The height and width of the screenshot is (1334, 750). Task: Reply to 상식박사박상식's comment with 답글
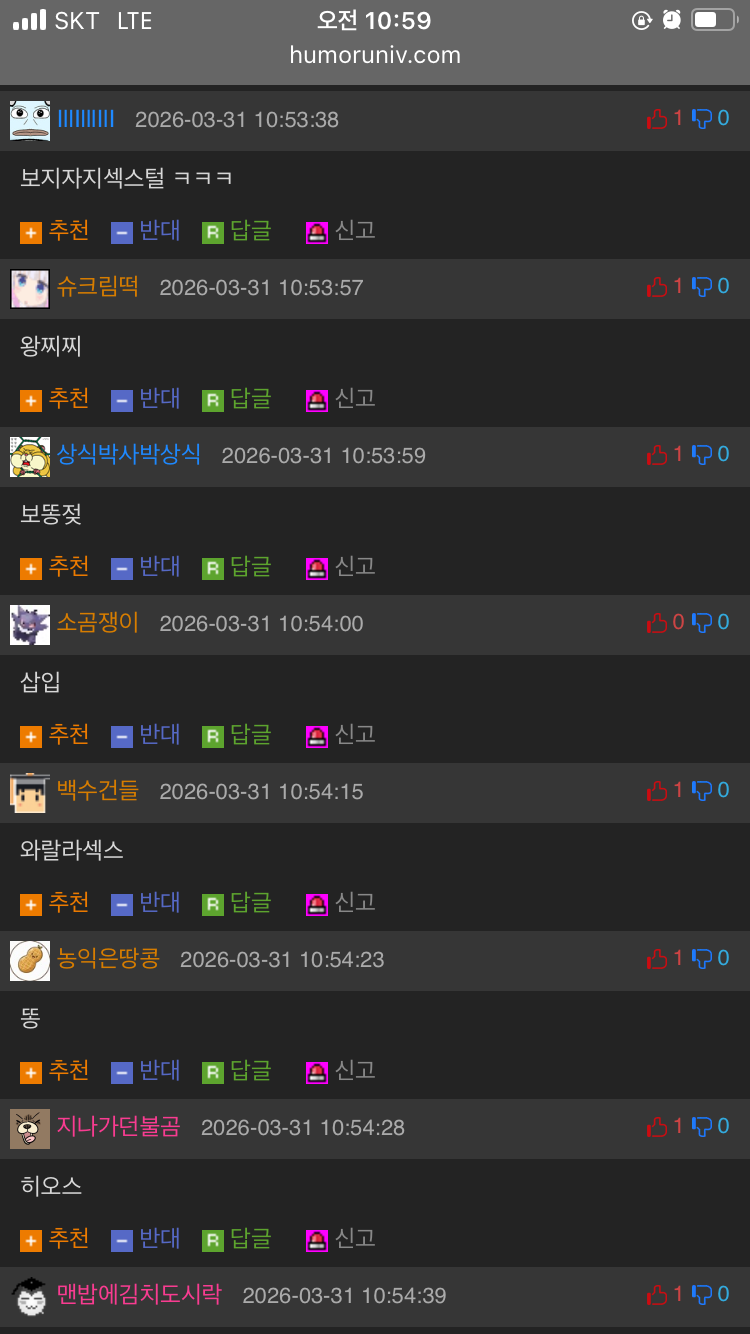point(237,567)
